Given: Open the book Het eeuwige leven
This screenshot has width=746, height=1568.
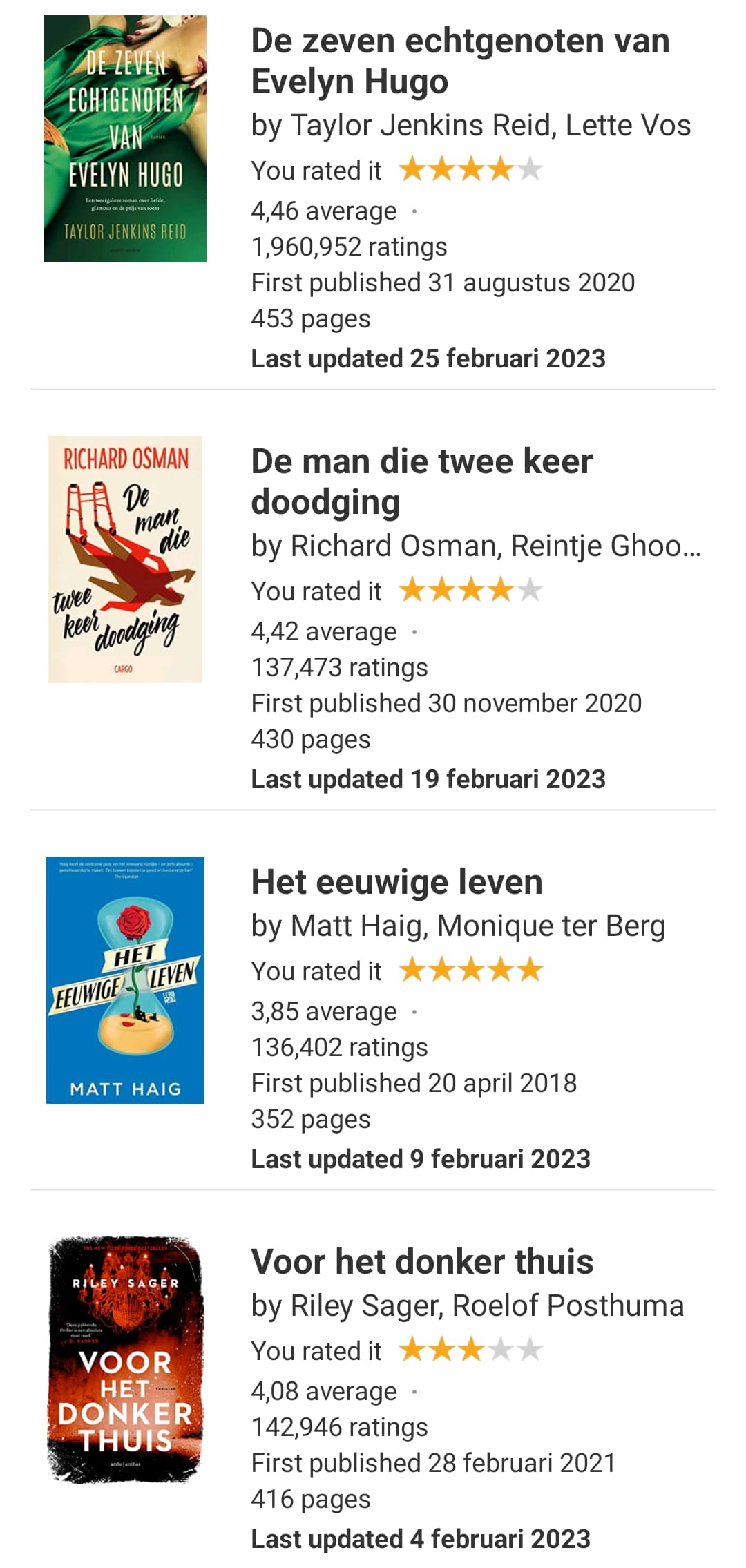Looking at the screenshot, I should tap(396, 882).
